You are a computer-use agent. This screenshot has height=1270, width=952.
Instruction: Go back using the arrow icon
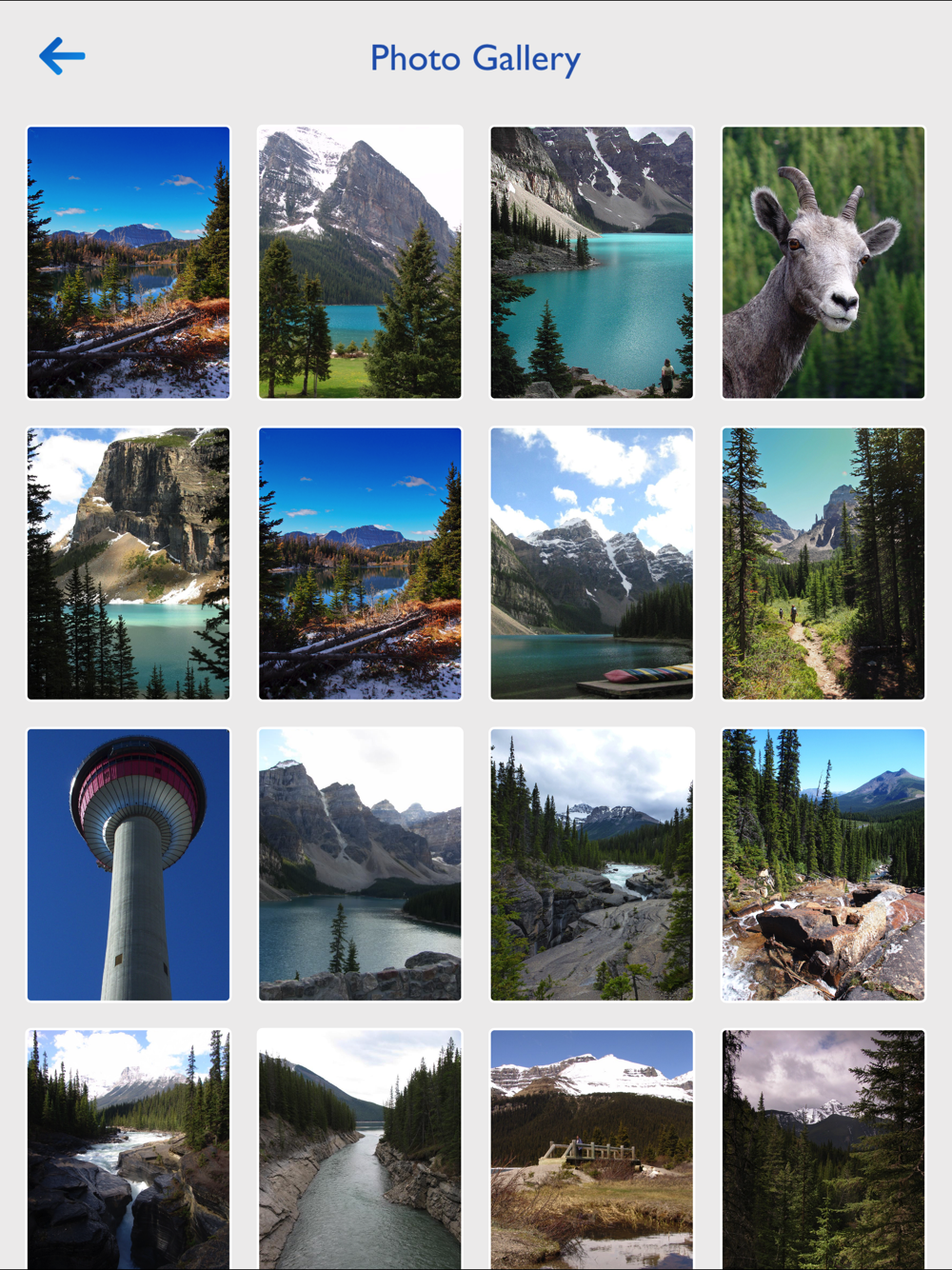[62, 56]
